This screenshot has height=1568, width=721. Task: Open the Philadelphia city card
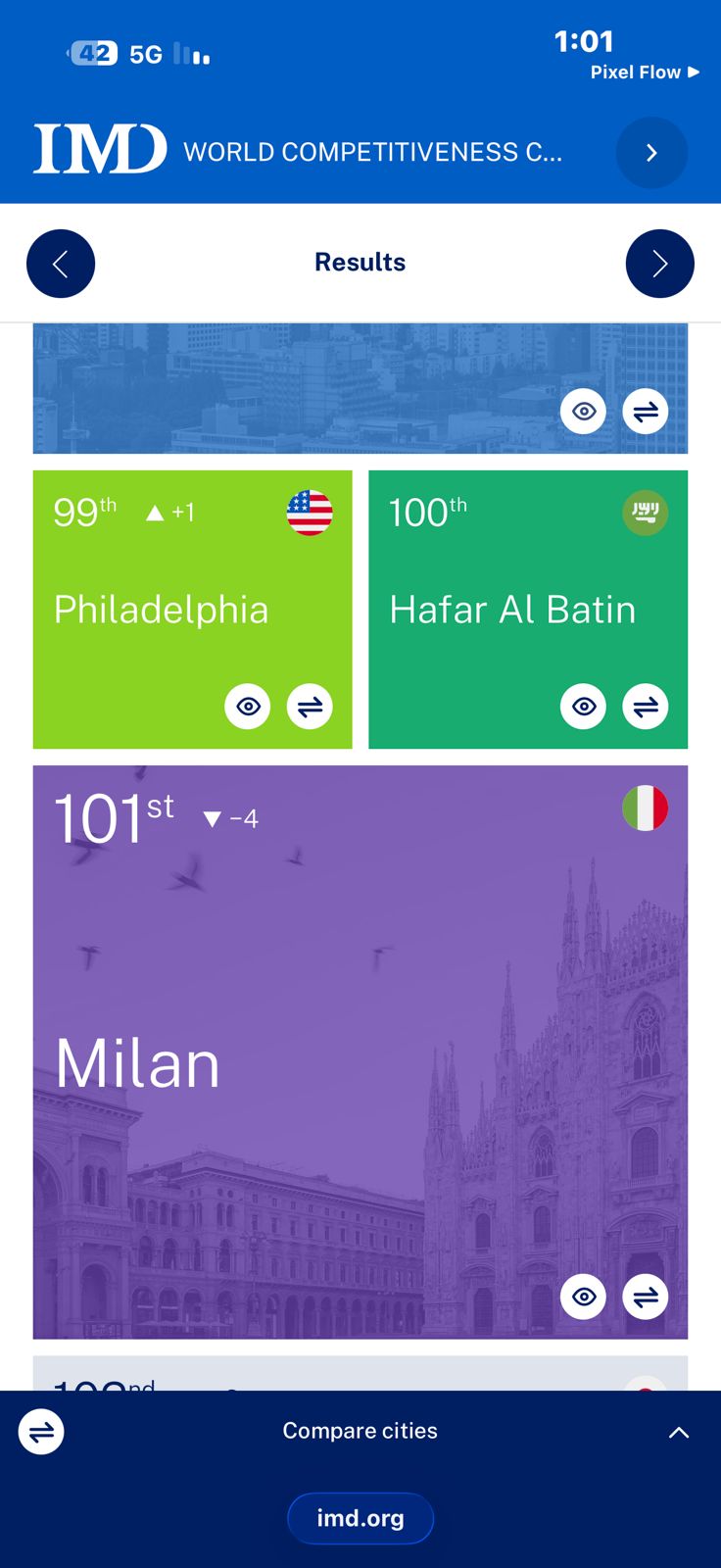pyautogui.click(x=162, y=610)
